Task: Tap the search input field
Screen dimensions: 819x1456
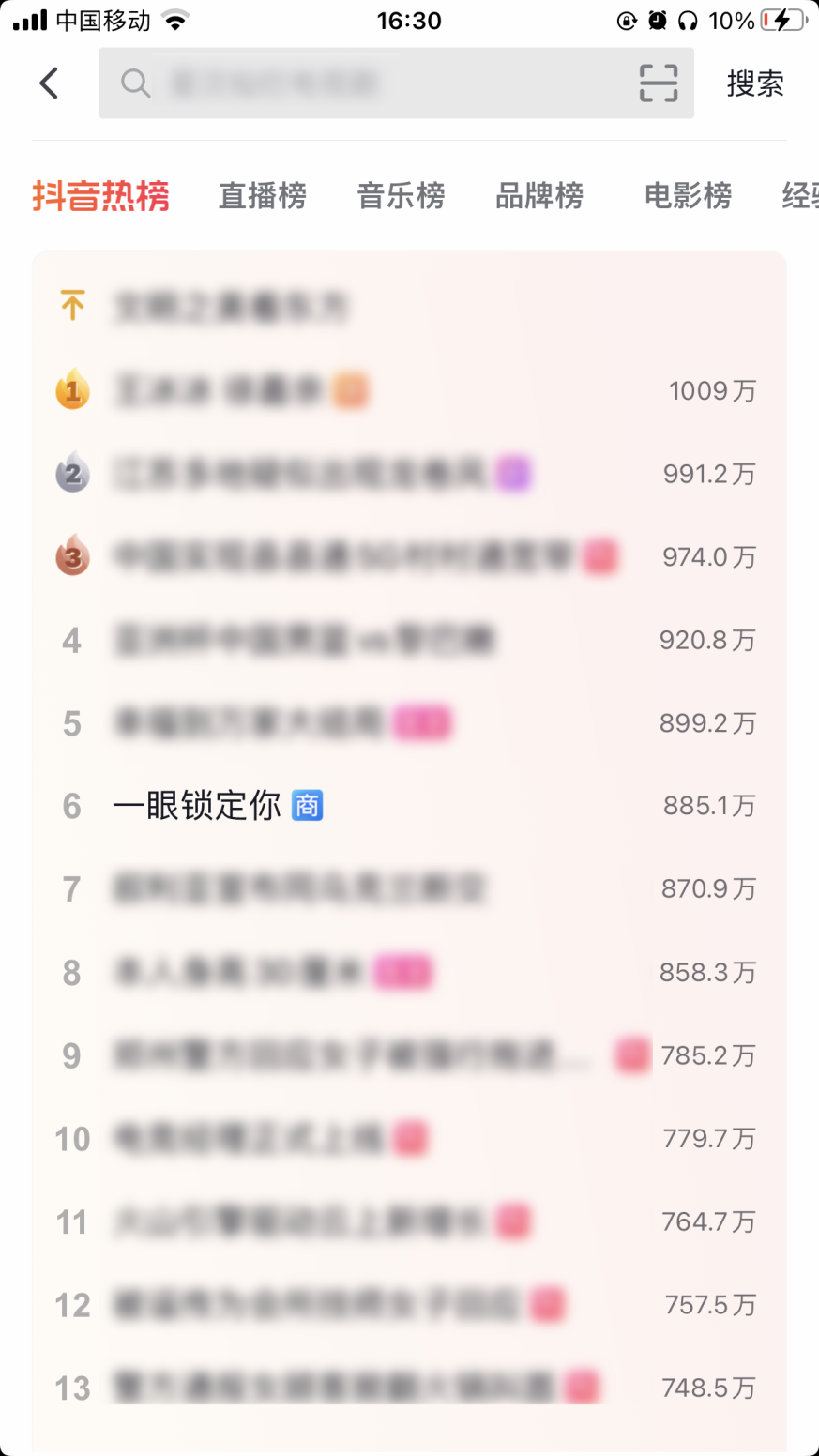Action: pos(375,83)
